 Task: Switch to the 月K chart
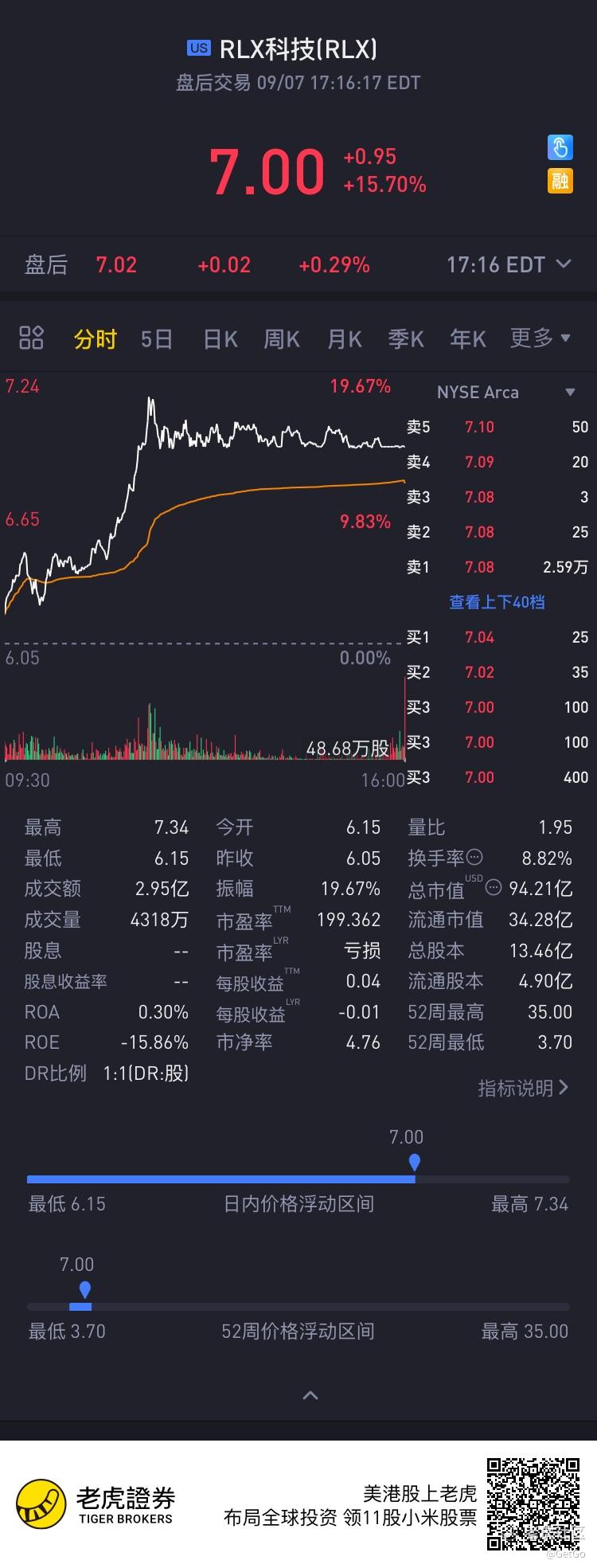click(x=345, y=339)
